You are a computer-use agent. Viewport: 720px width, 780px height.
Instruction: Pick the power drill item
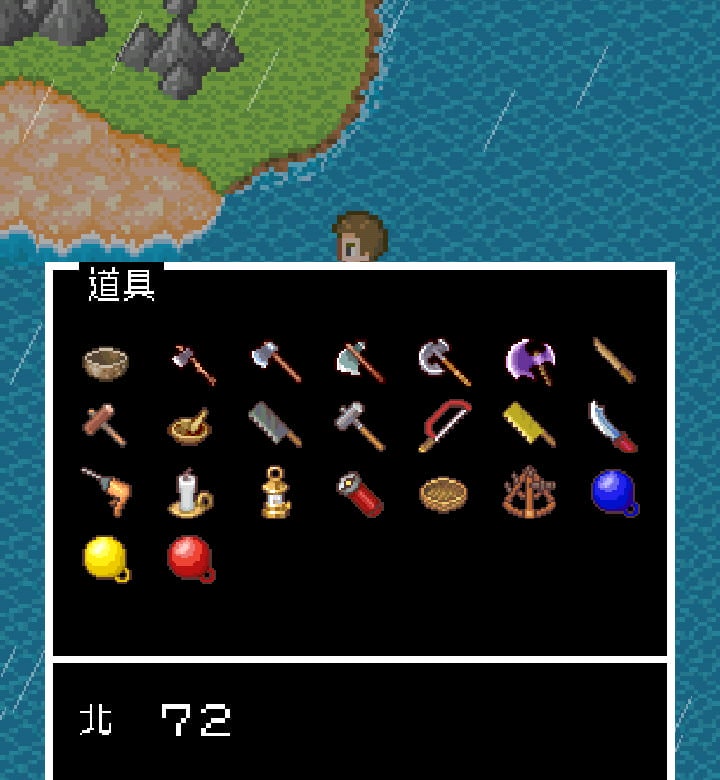point(105,492)
